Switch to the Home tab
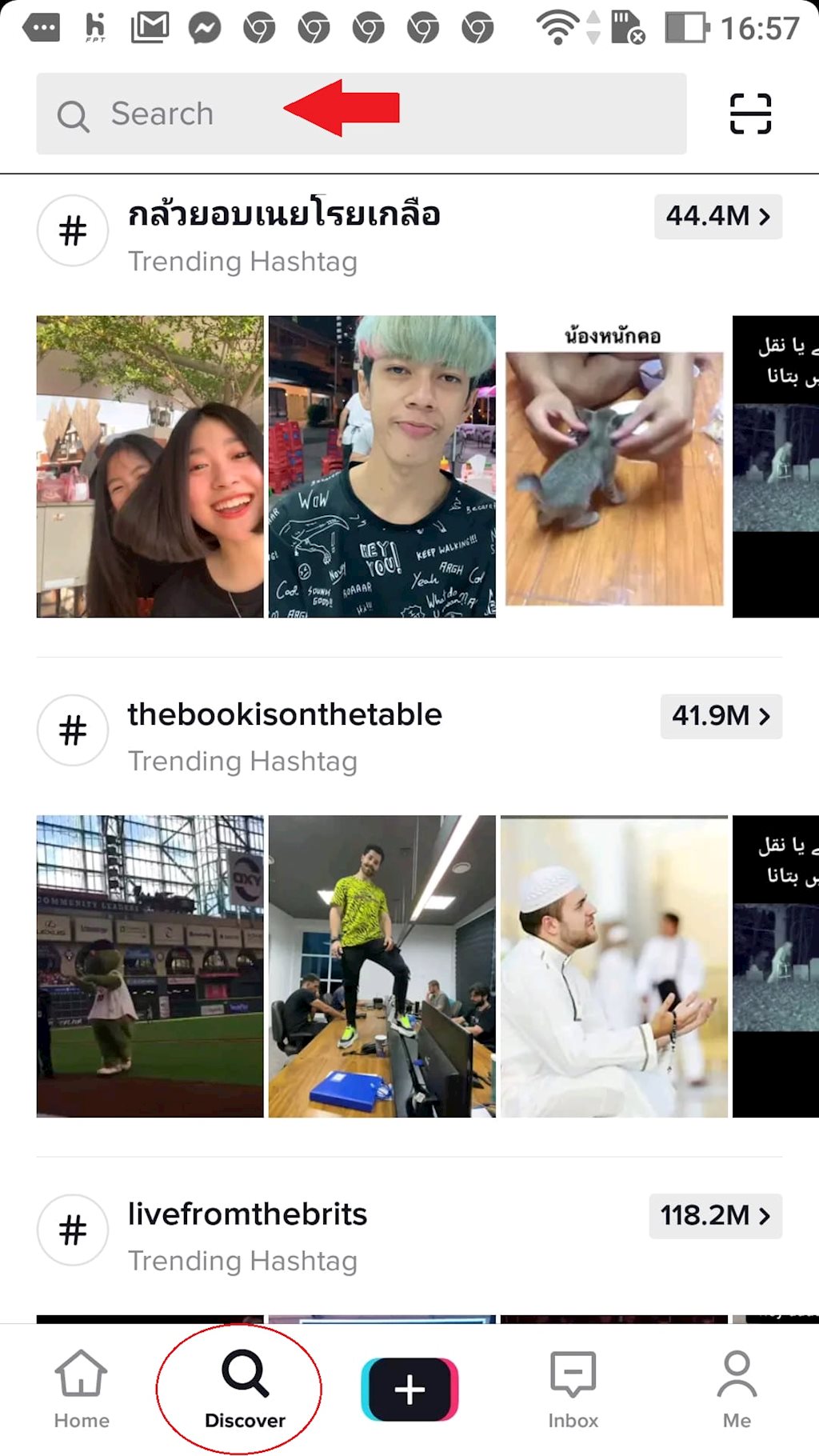Image resolution: width=819 pixels, height=1456 pixels. pyautogui.click(x=82, y=1390)
